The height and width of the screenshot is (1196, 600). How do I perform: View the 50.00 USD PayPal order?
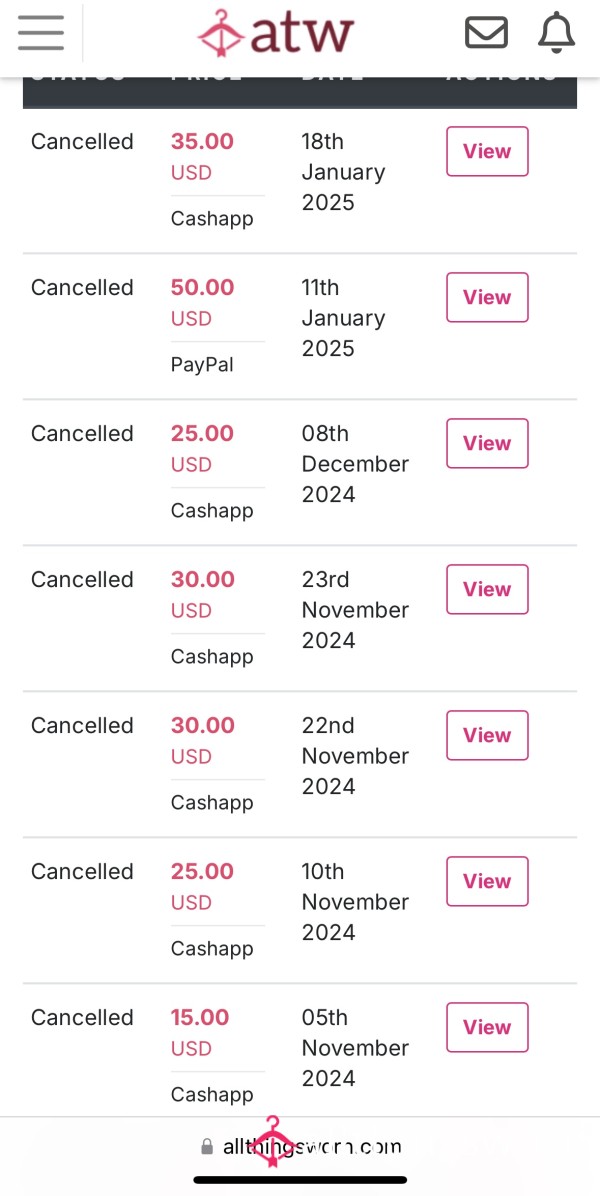487,297
